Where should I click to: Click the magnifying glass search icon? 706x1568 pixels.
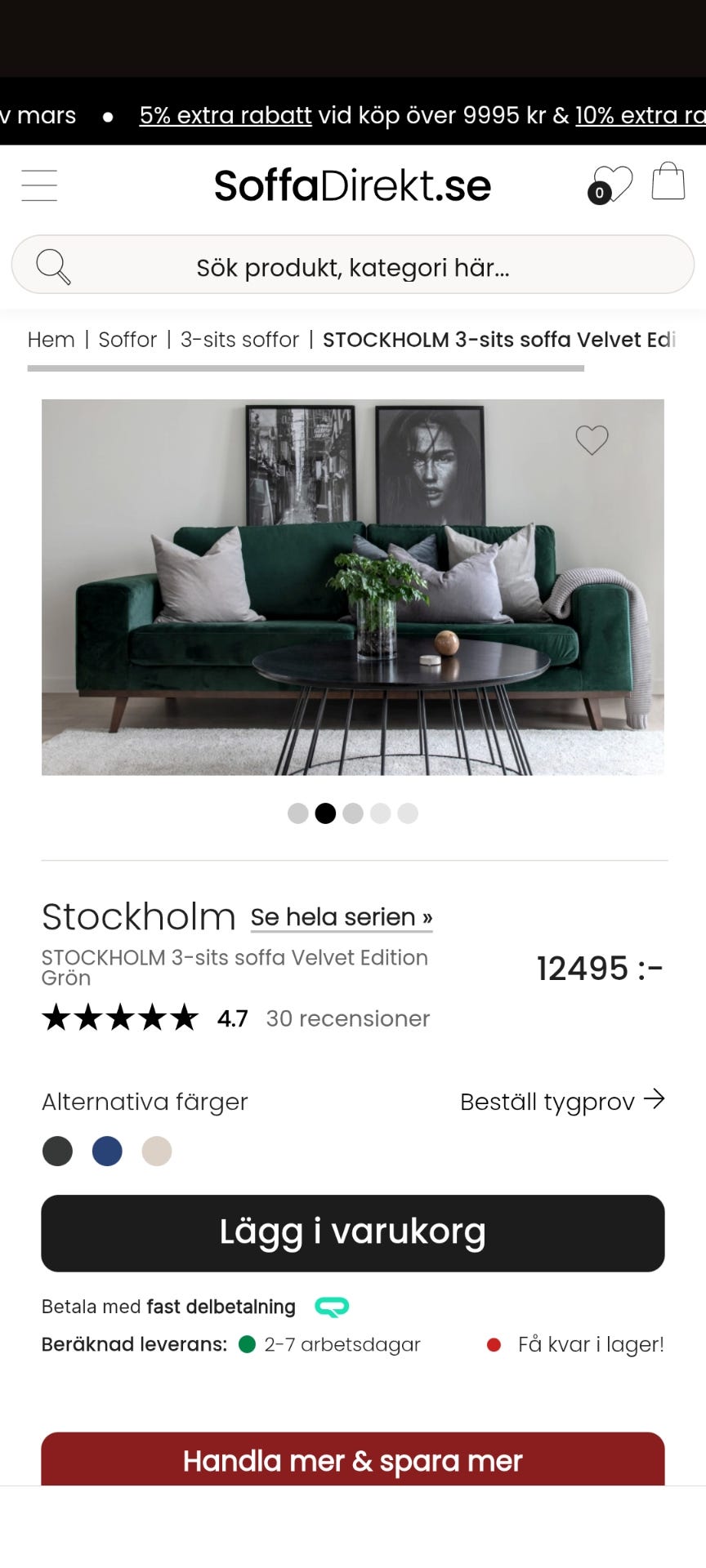click(52, 265)
